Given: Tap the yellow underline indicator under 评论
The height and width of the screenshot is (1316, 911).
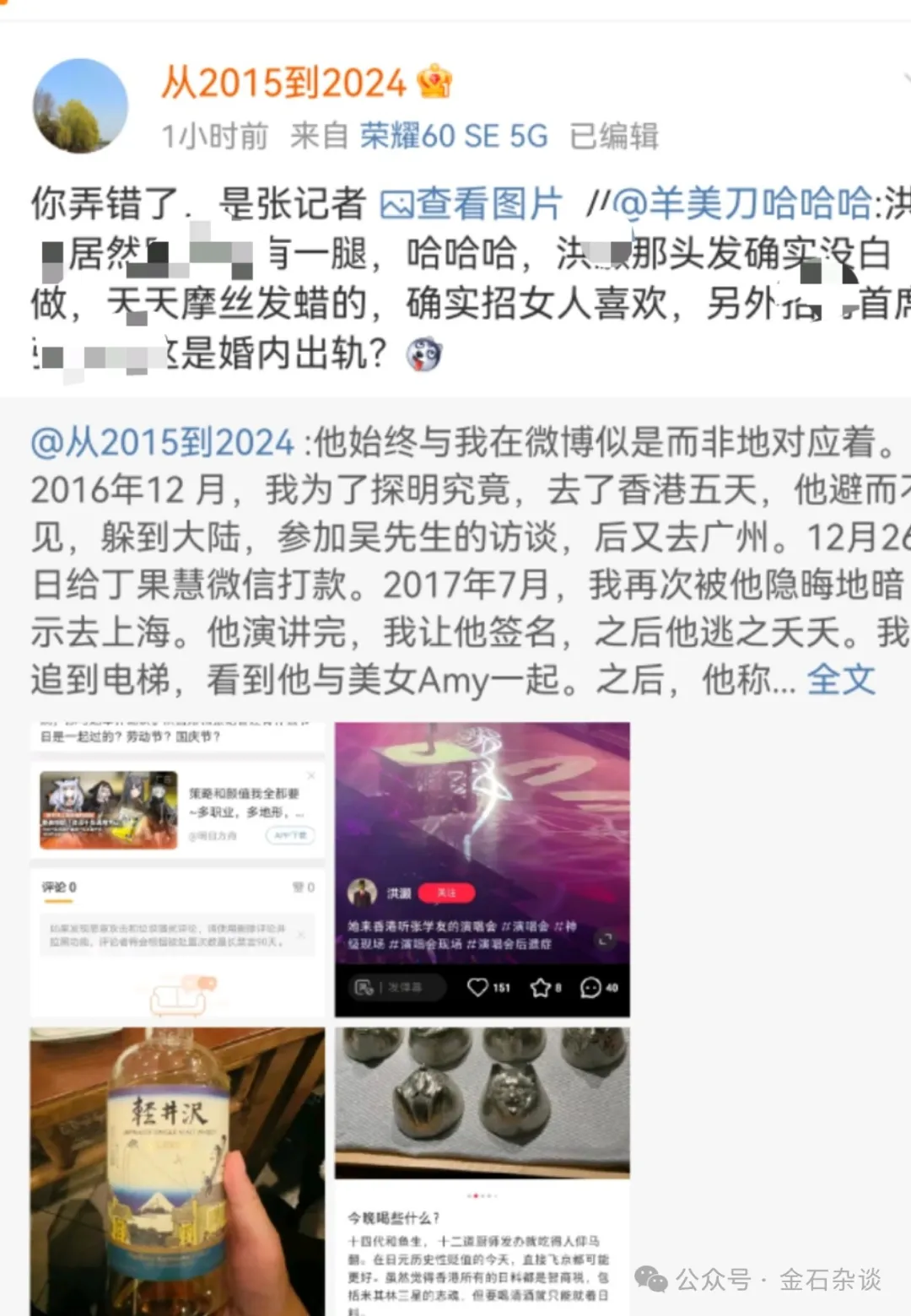Looking at the screenshot, I should tap(57, 901).
